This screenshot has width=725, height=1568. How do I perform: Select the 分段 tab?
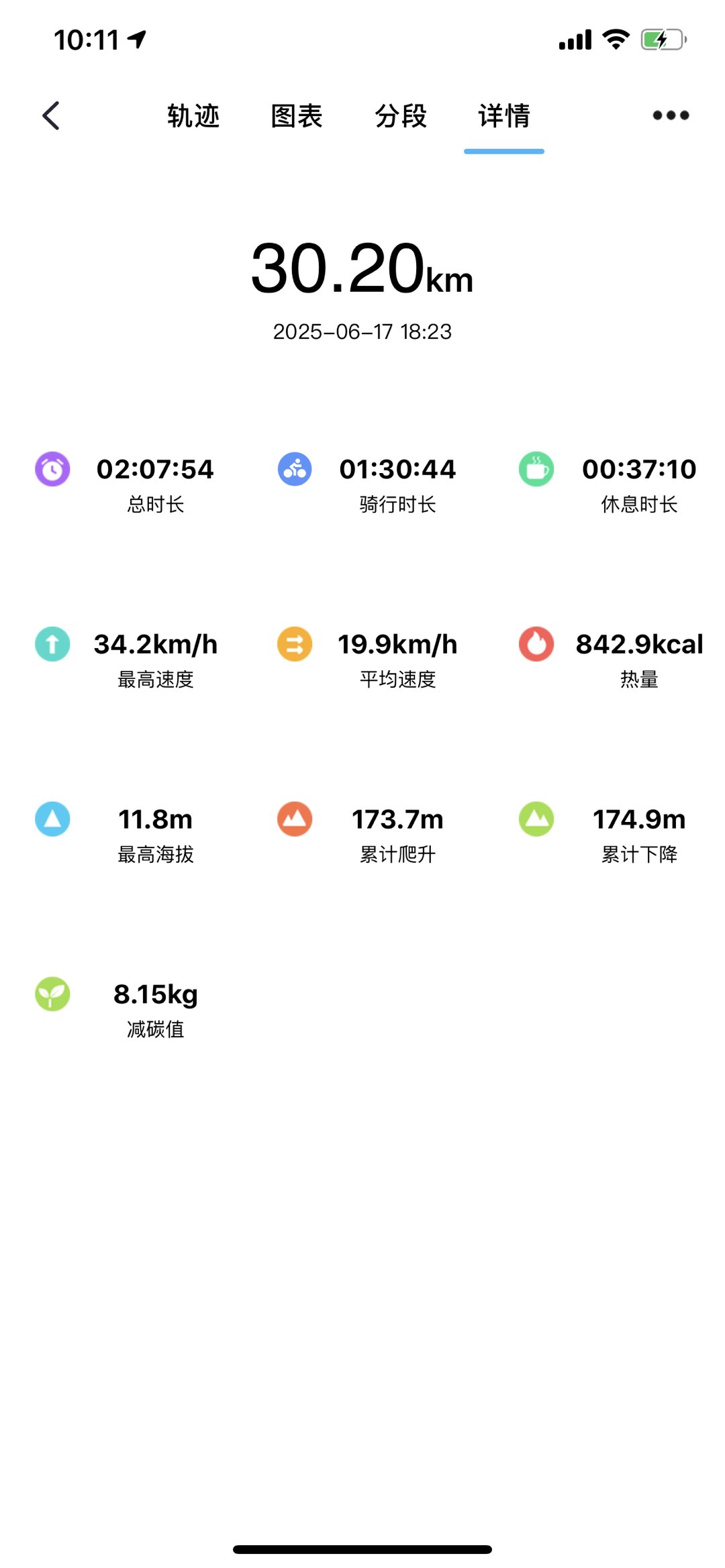coord(401,115)
